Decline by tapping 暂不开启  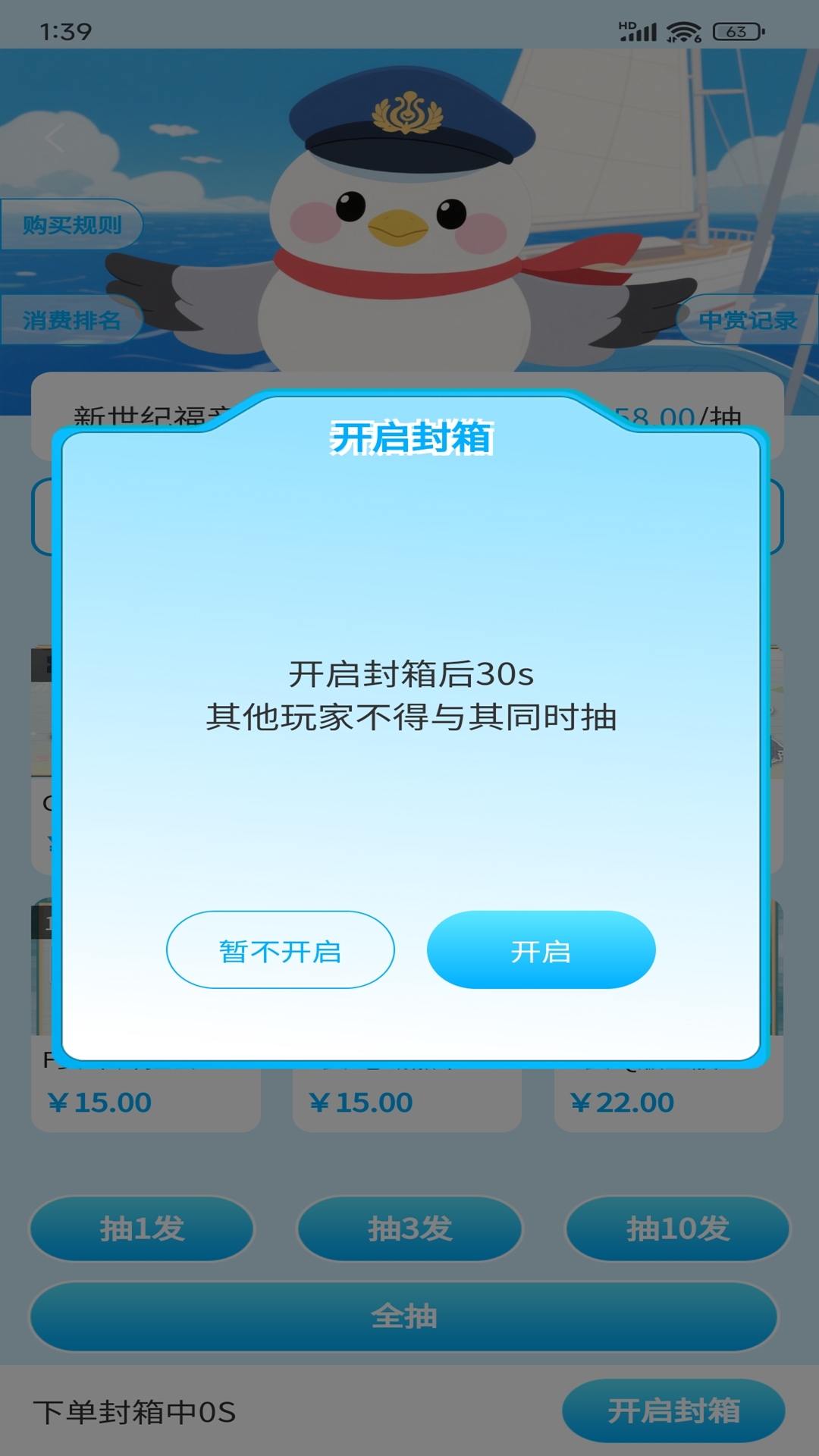(280, 949)
